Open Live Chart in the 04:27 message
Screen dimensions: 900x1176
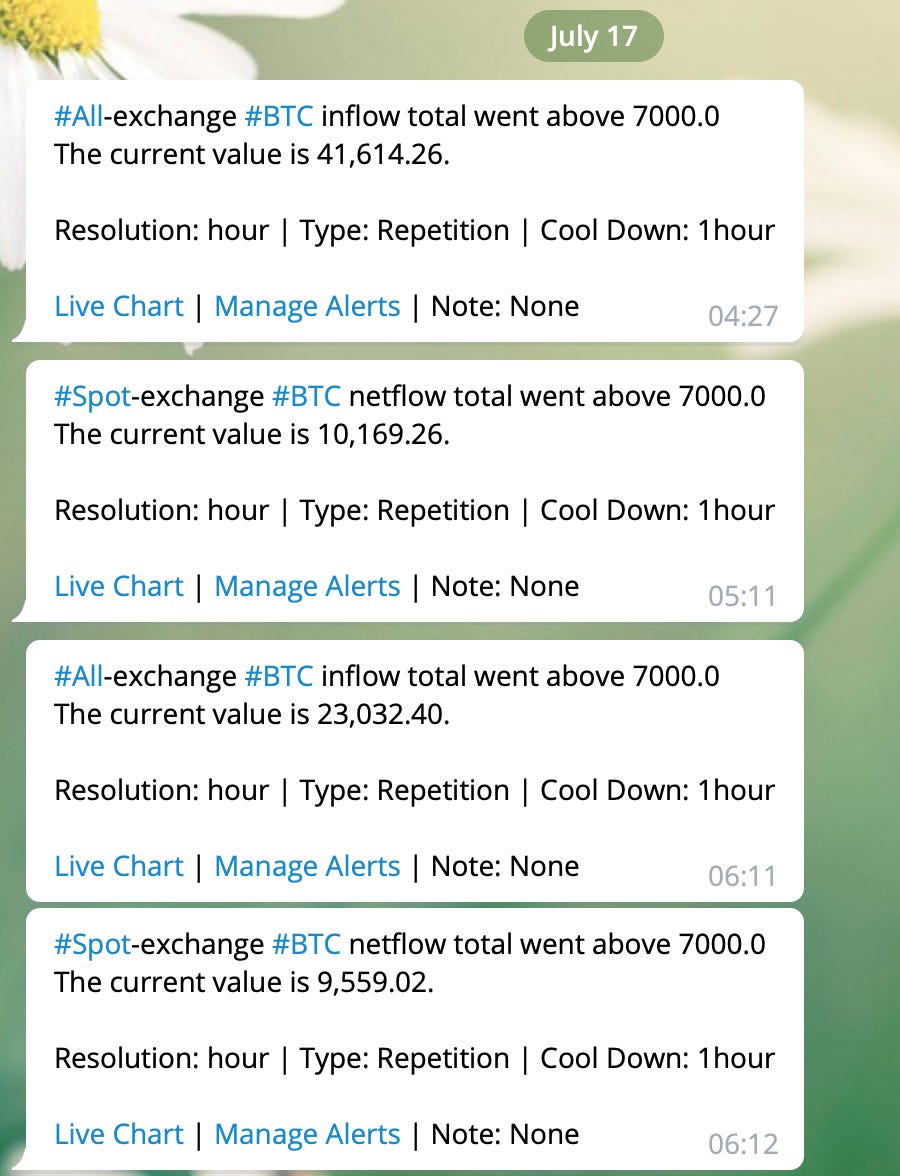(118, 306)
